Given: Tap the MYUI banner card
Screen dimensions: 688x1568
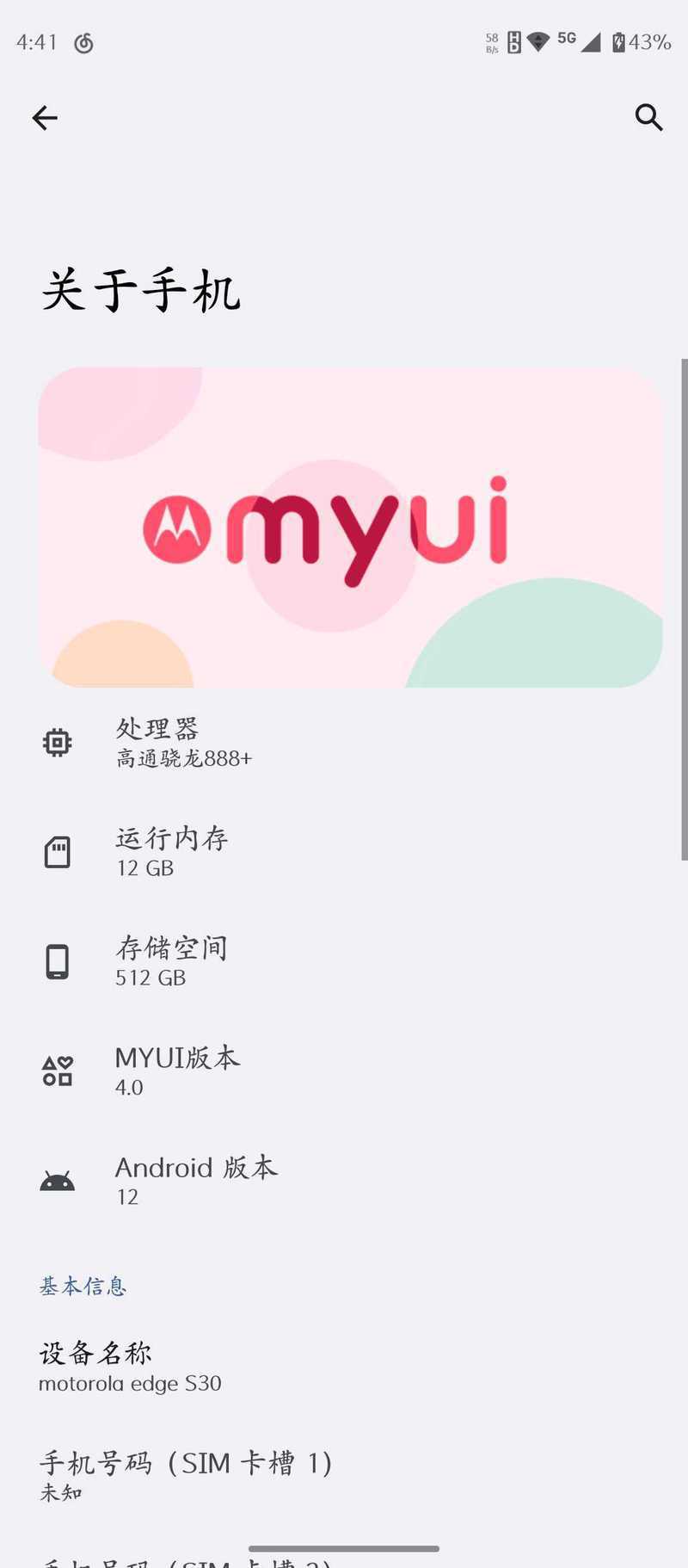Looking at the screenshot, I should click(x=350, y=527).
